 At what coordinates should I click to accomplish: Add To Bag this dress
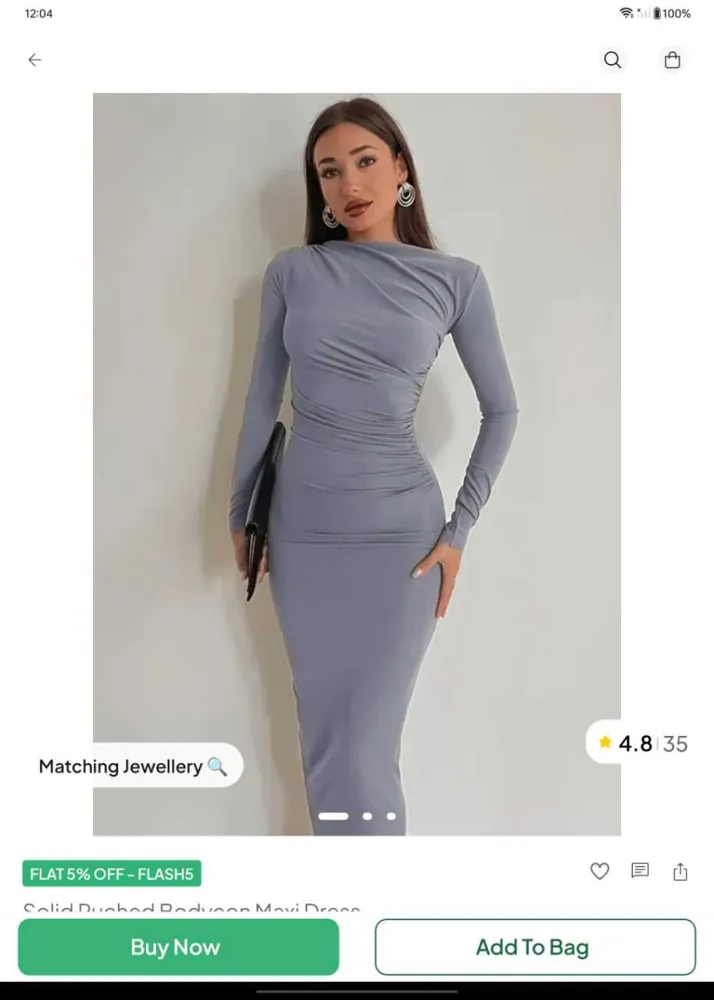pyautogui.click(x=535, y=947)
